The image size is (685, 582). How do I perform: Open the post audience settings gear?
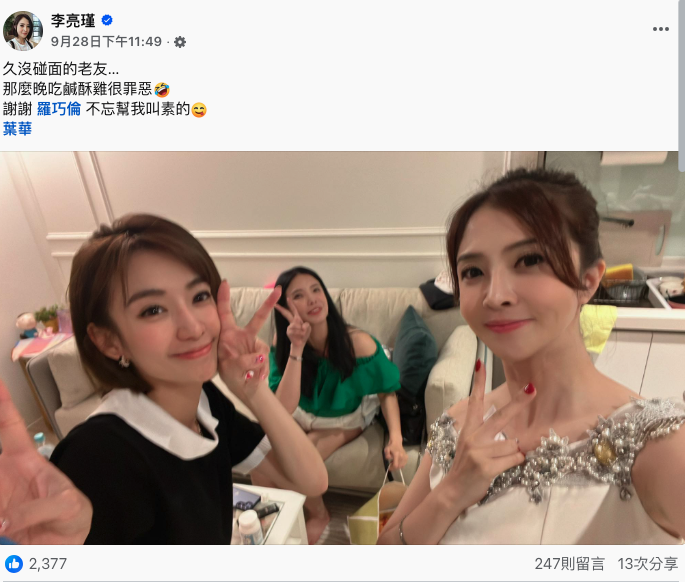(x=180, y=42)
